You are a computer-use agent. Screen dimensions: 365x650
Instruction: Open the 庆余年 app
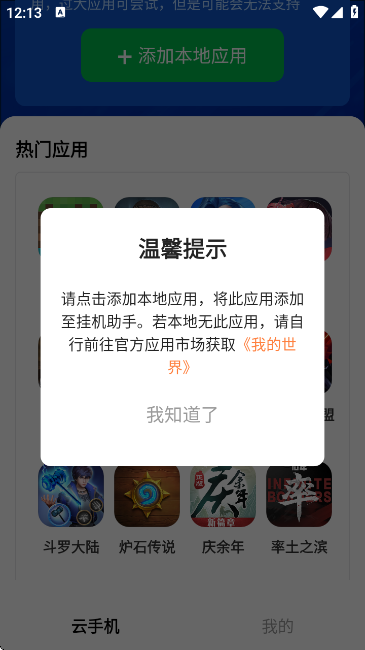click(223, 509)
